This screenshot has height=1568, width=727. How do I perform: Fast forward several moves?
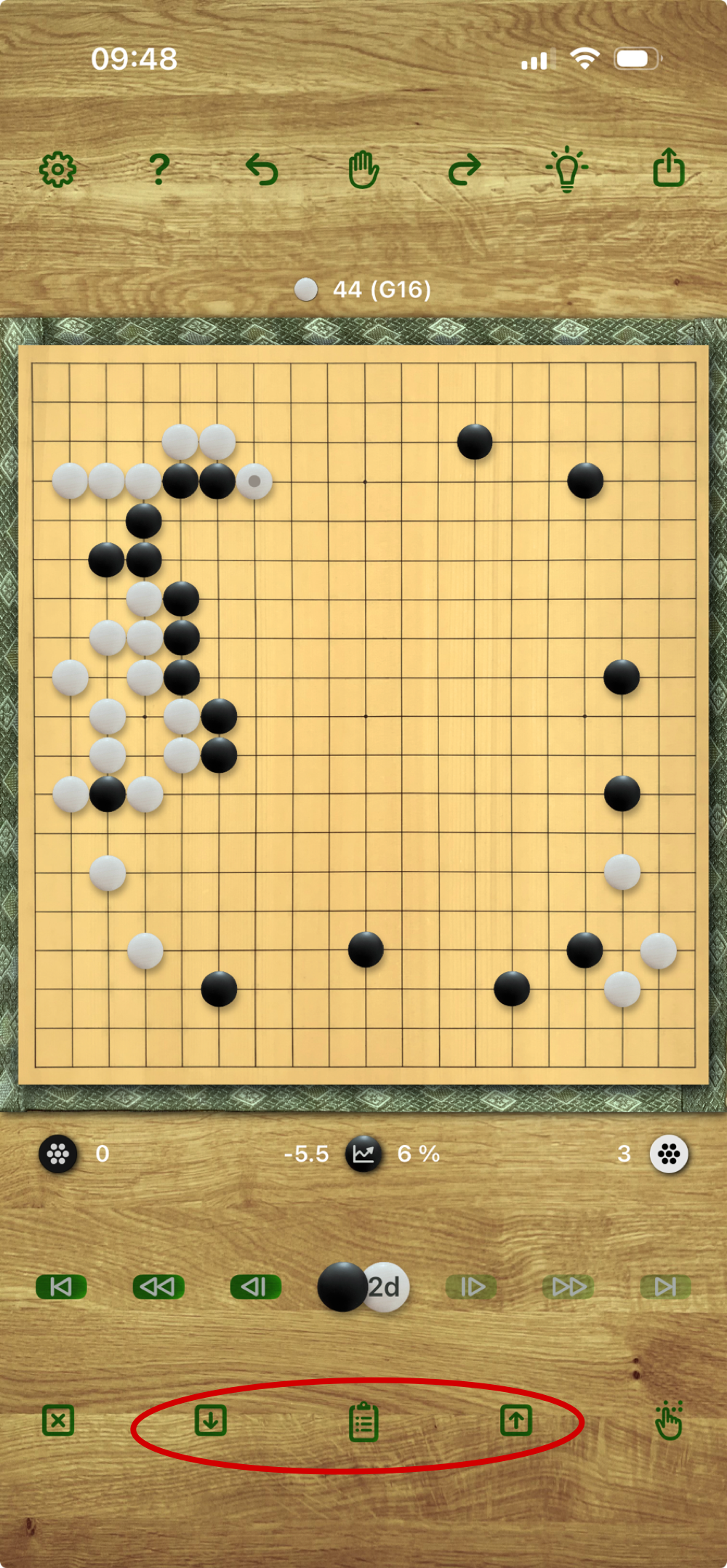click(569, 1287)
